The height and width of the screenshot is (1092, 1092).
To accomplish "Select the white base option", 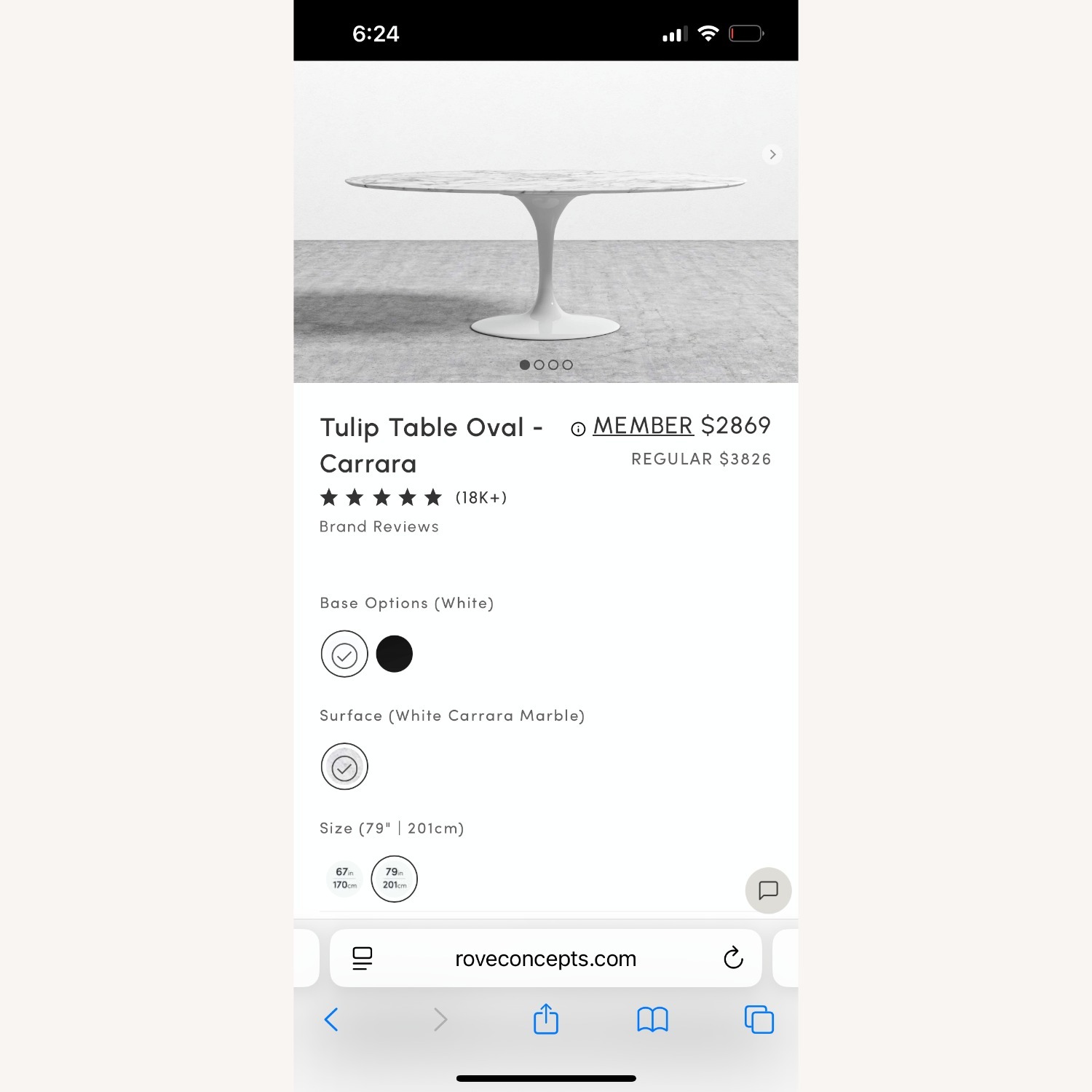I will 344,654.
